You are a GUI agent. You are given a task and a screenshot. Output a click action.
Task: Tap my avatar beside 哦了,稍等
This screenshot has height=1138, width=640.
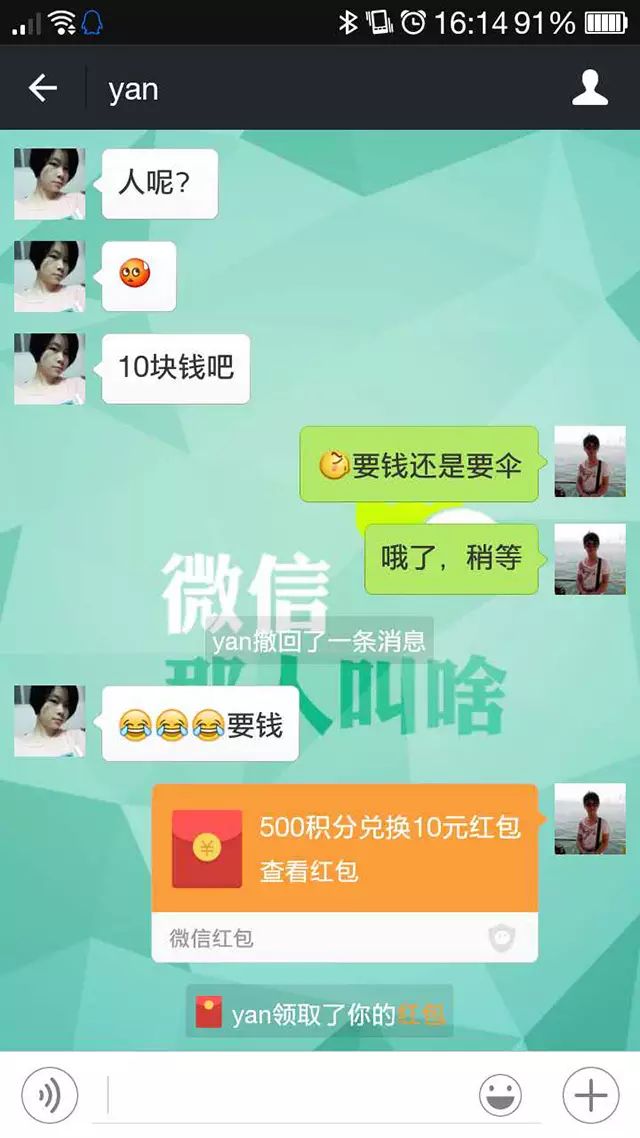pos(589,559)
